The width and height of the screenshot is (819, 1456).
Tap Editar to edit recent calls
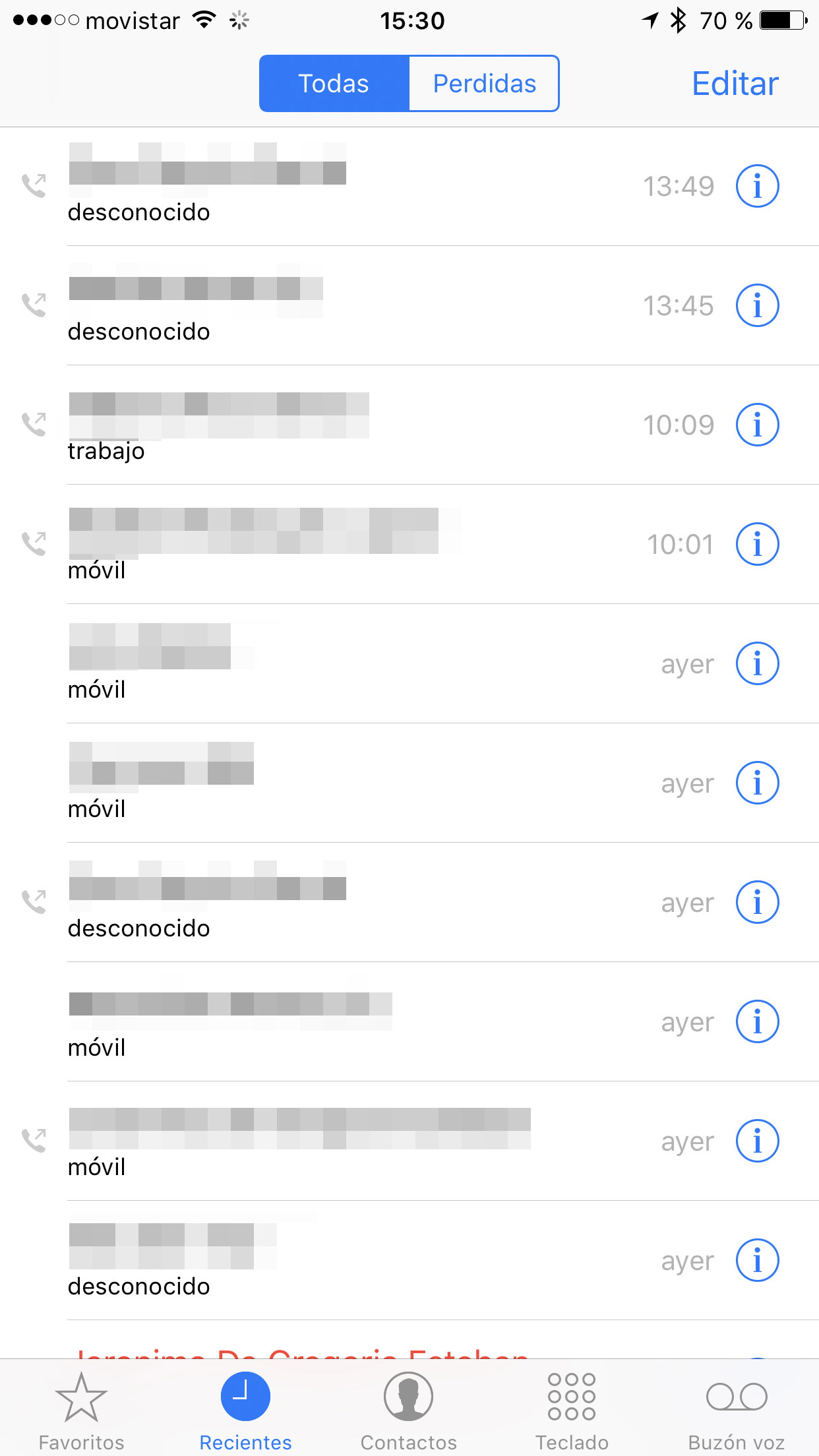pyautogui.click(x=735, y=84)
